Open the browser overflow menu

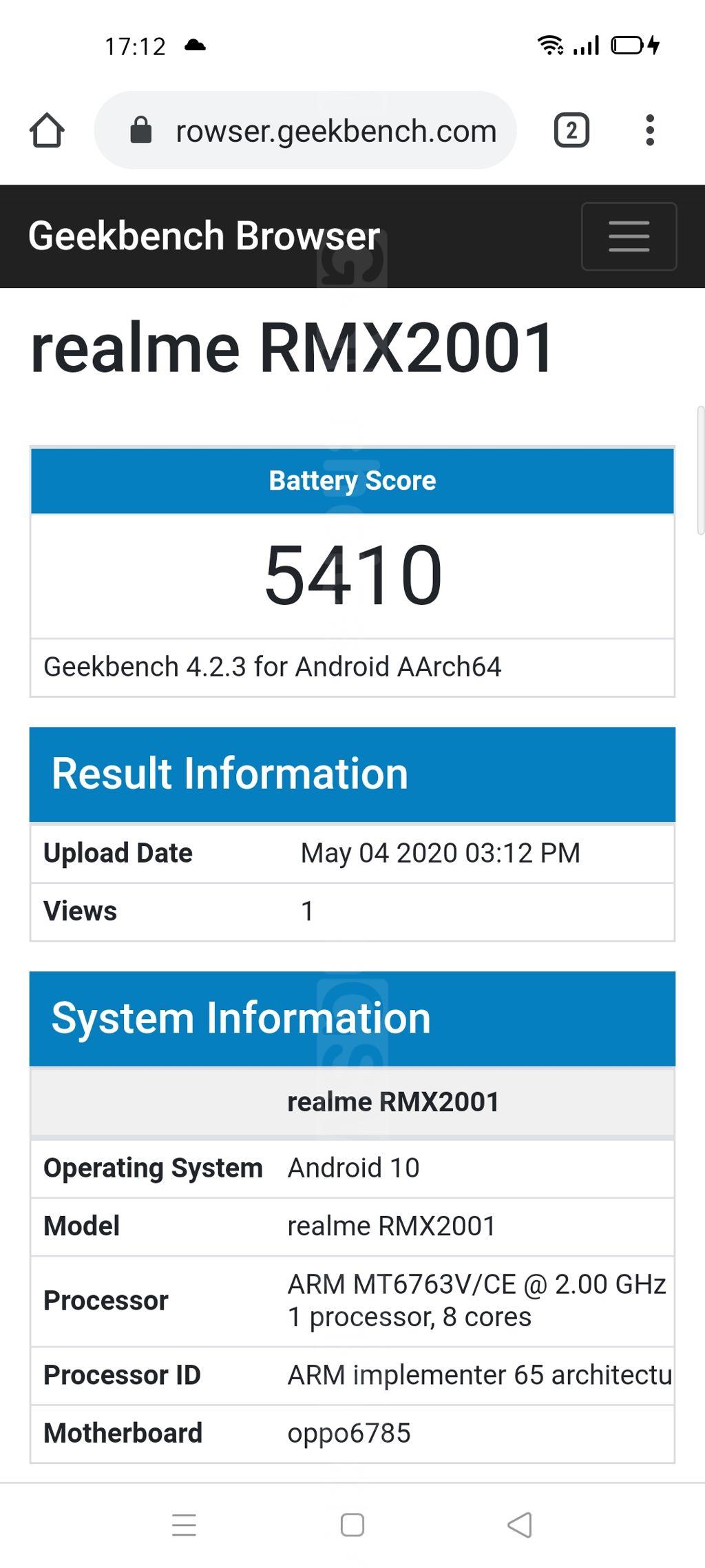649,130
